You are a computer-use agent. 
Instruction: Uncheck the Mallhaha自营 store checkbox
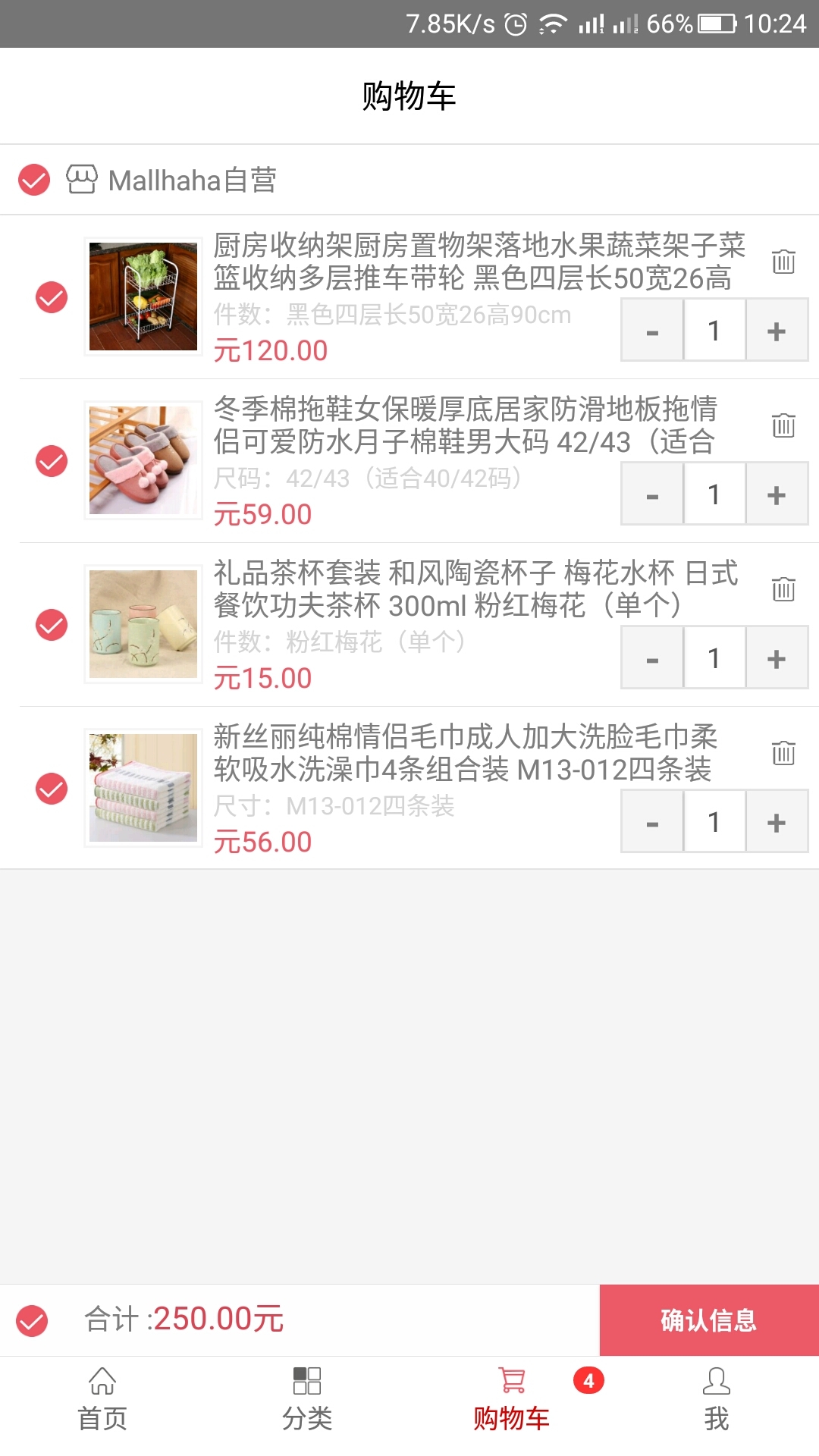[x=34, y=180]
